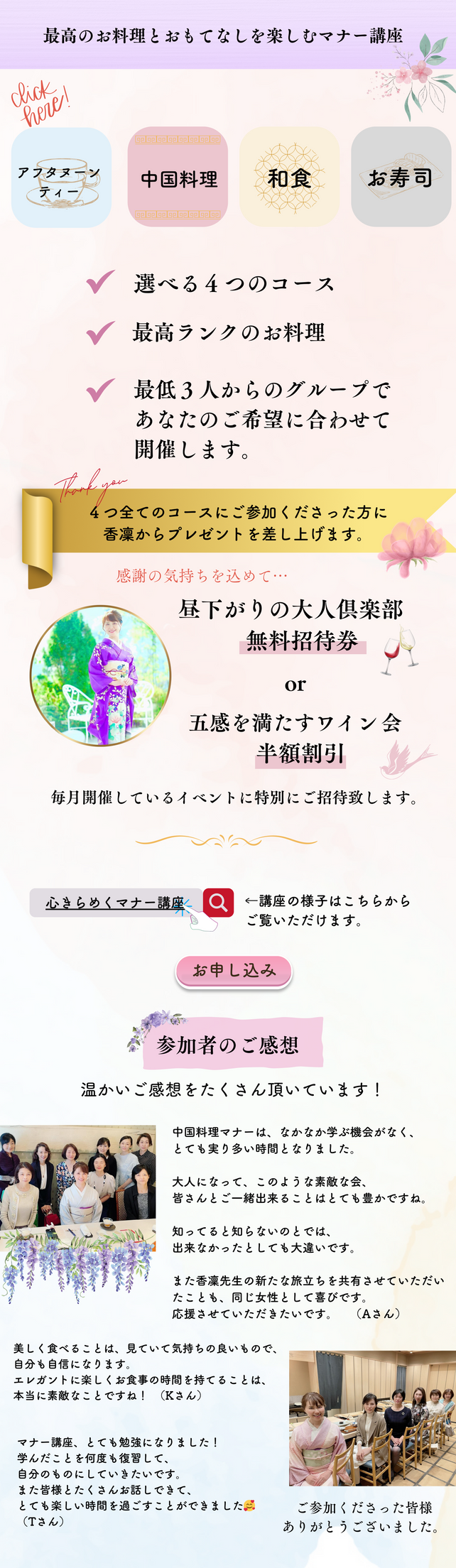
Task: Open the 和食 course tile
Action: 289,178
